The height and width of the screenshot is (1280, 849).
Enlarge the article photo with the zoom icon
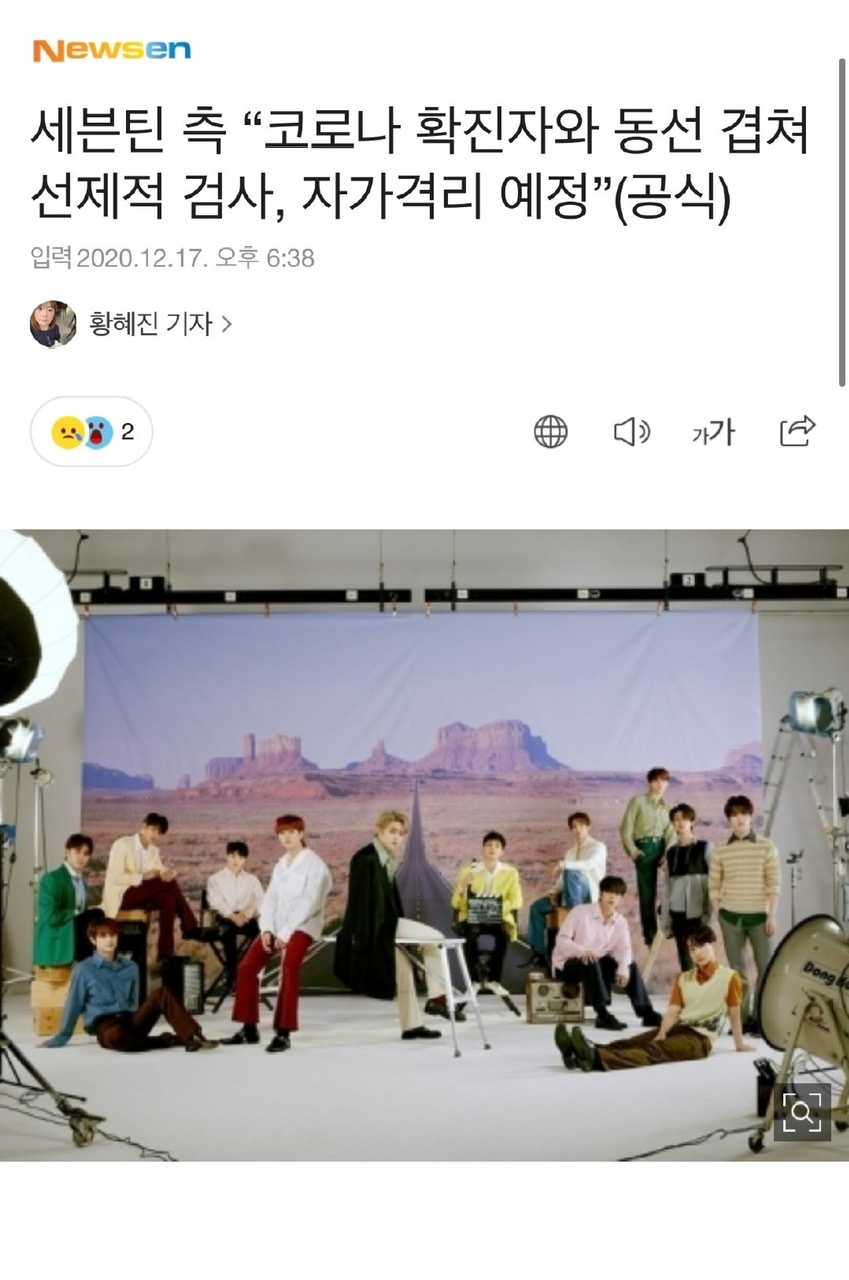(802, 1112)
